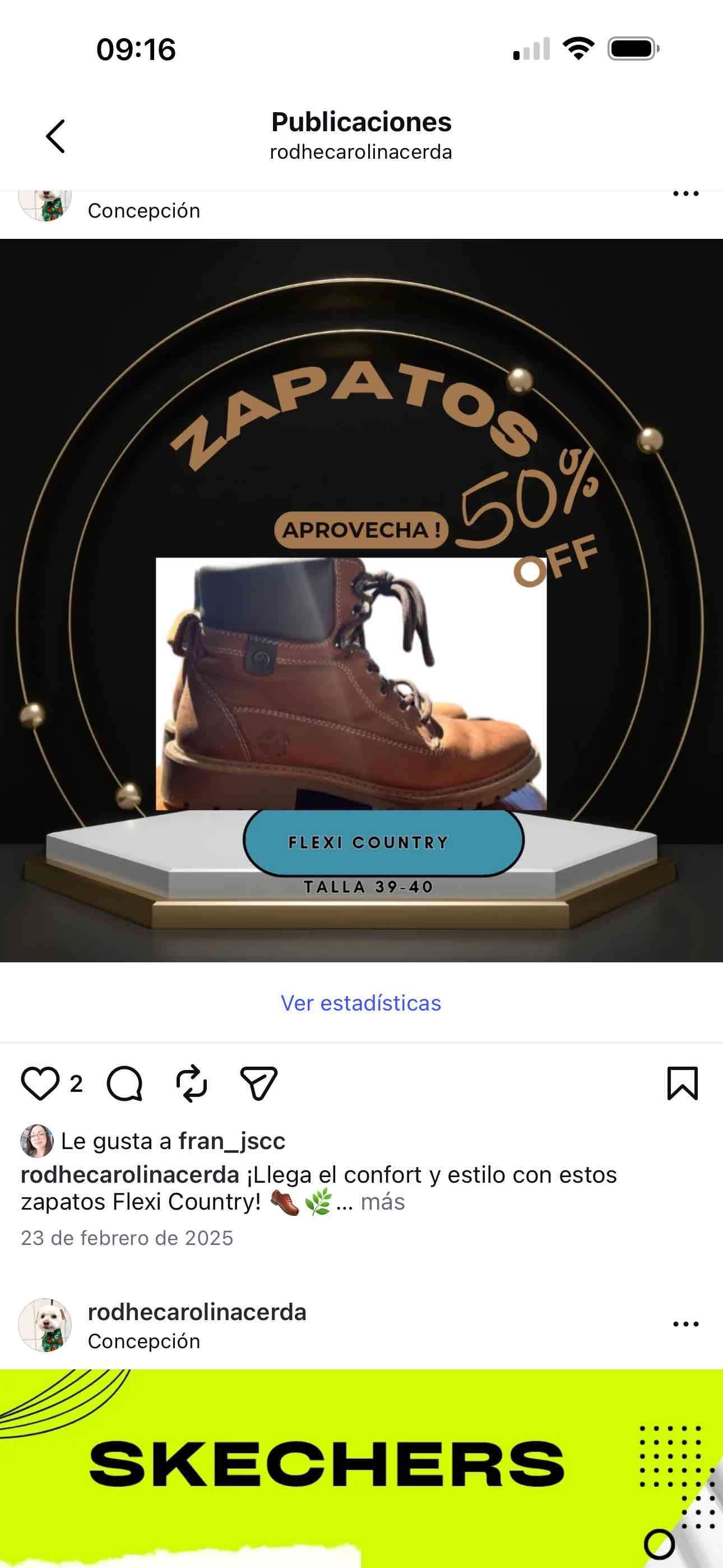Open rodhecarolinacerda profile from Skechers post header

coord(197,1312)
